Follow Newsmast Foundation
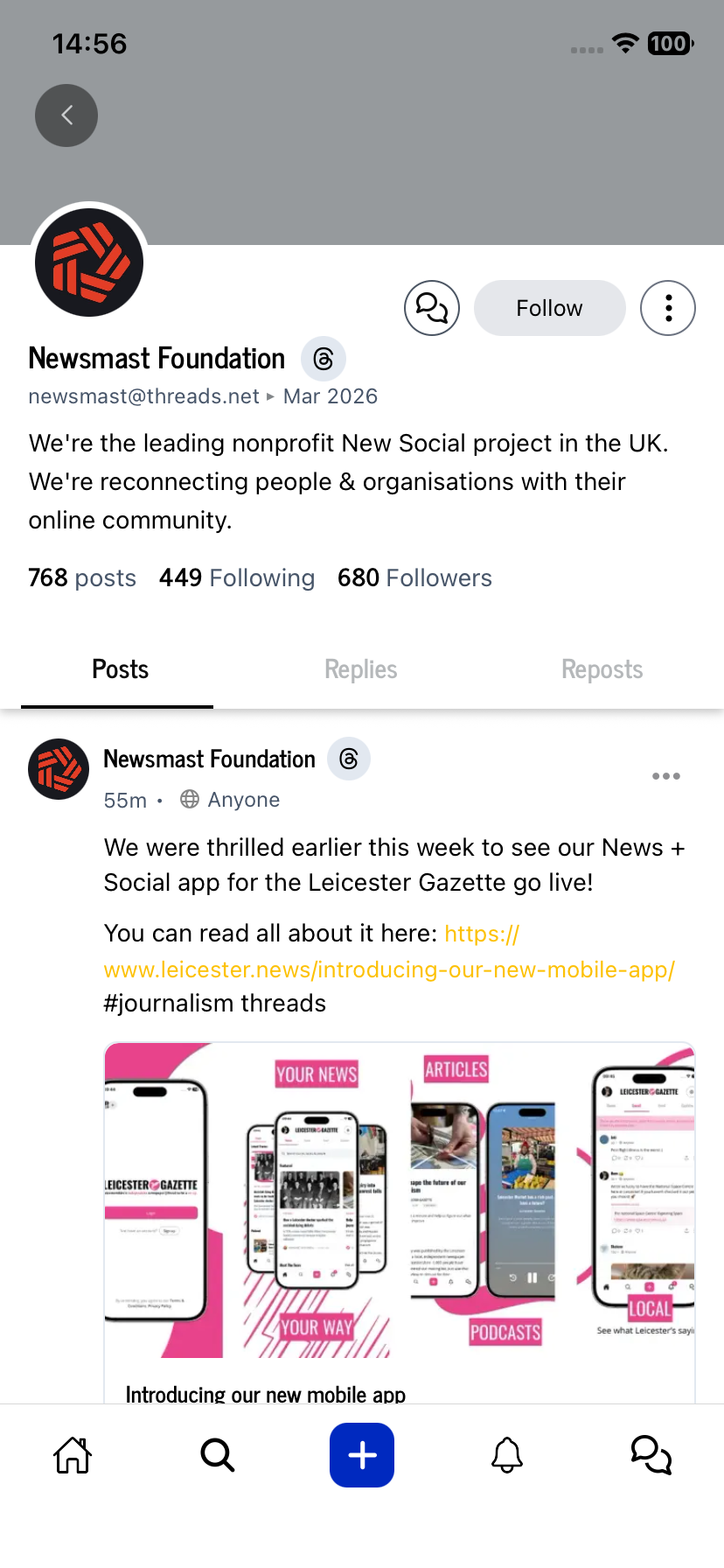Viewport: 724px width, 1568px height. pos(549,308)
